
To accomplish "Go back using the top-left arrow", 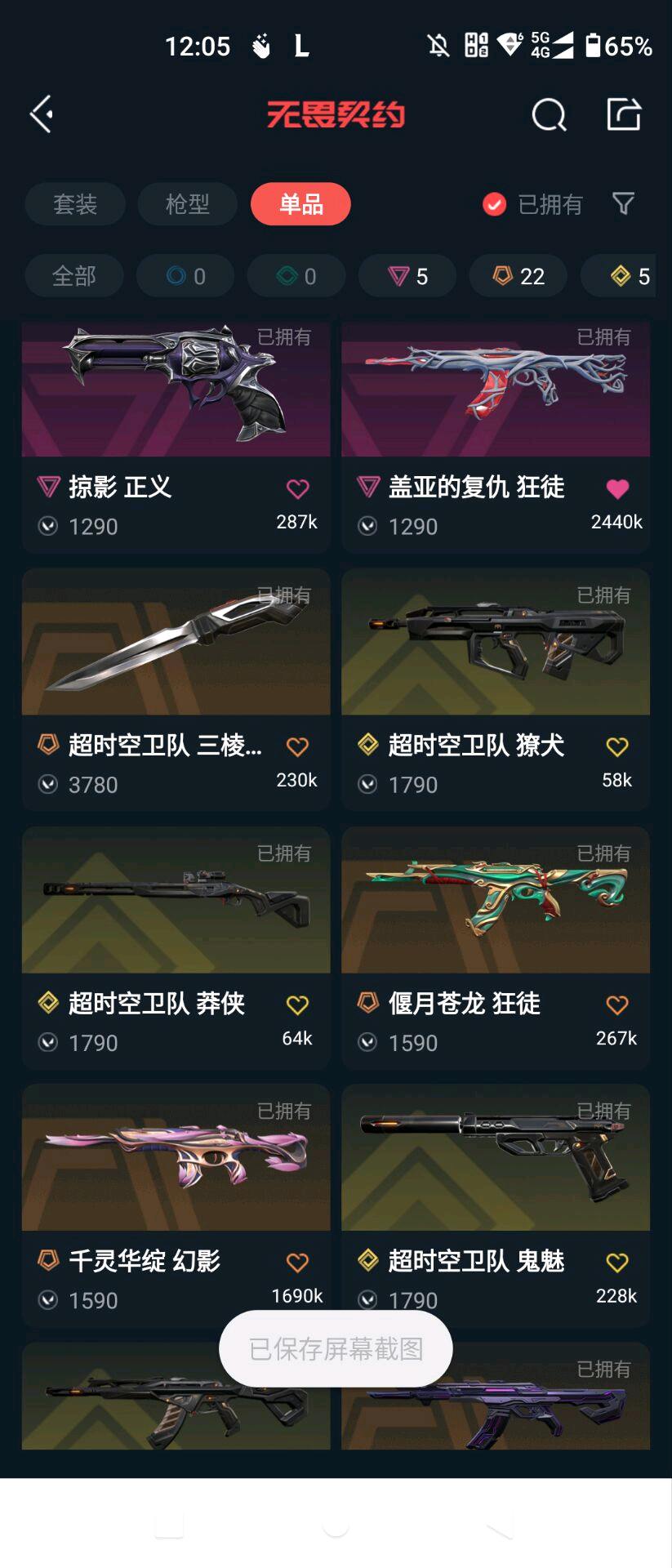I will click(42, 114).
